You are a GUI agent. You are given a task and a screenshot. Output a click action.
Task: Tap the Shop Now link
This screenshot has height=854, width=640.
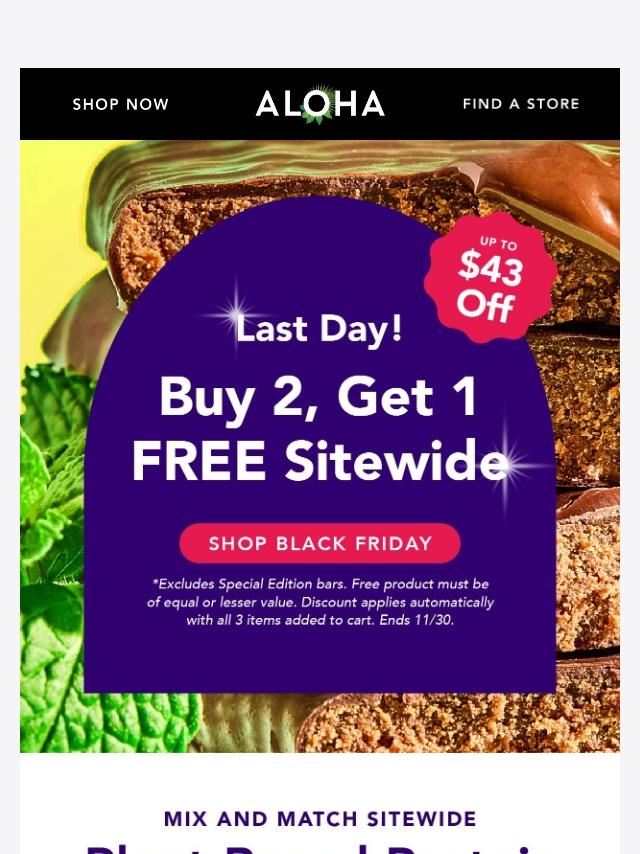tap(120, 104)
